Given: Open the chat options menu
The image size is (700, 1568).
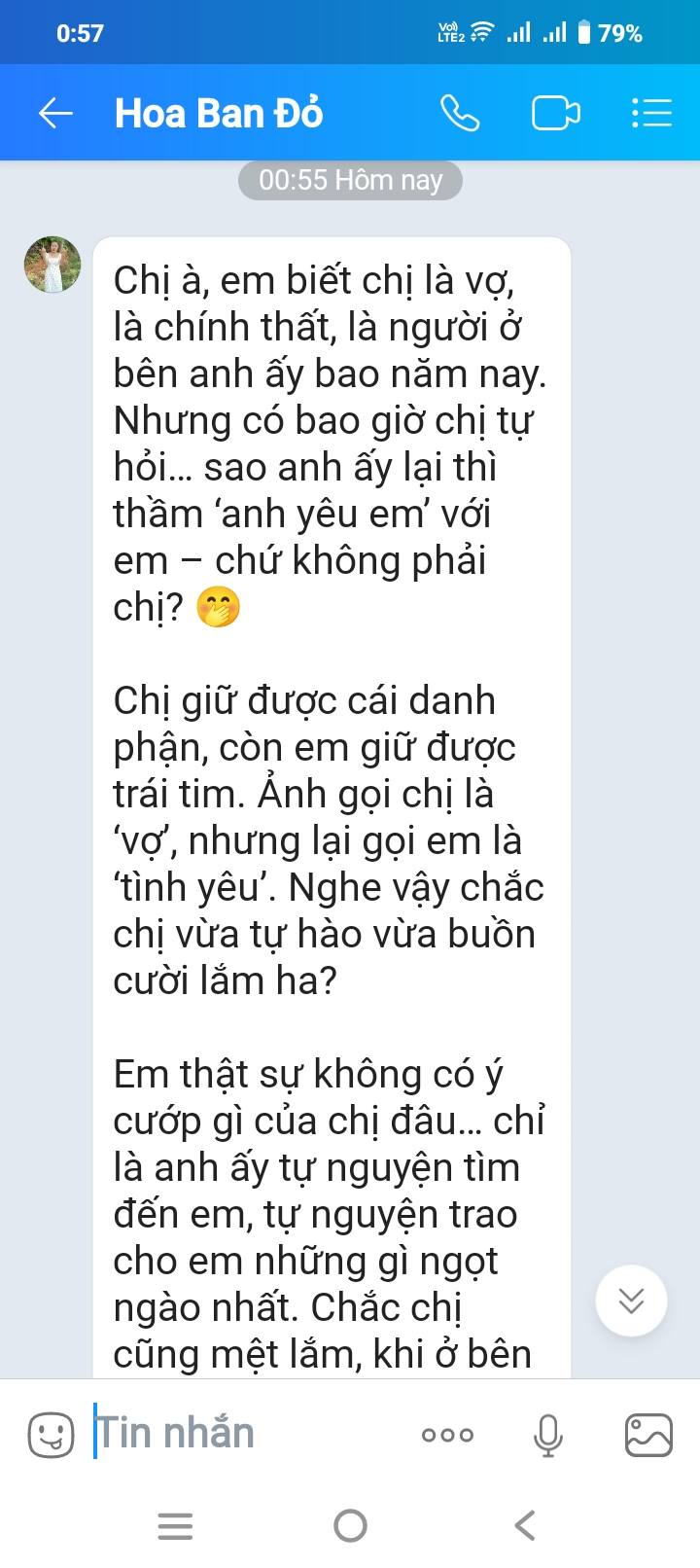Looking at the screenshot, I should [x=651, y=114].
